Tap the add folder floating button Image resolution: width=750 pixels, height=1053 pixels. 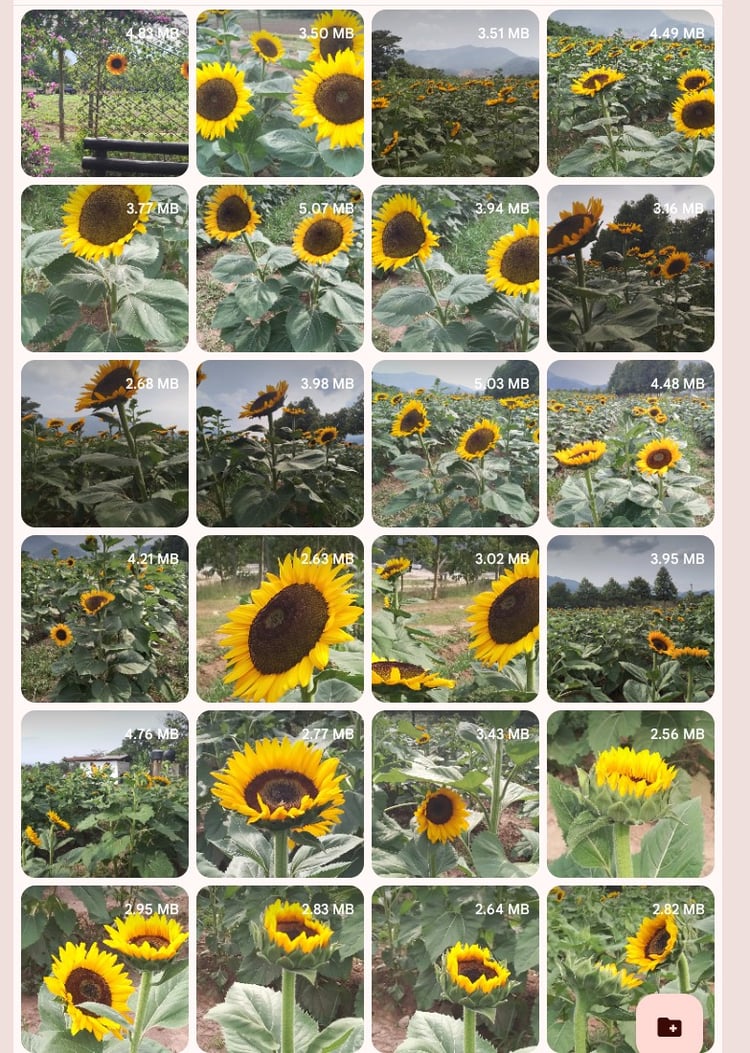(669, 1026)
